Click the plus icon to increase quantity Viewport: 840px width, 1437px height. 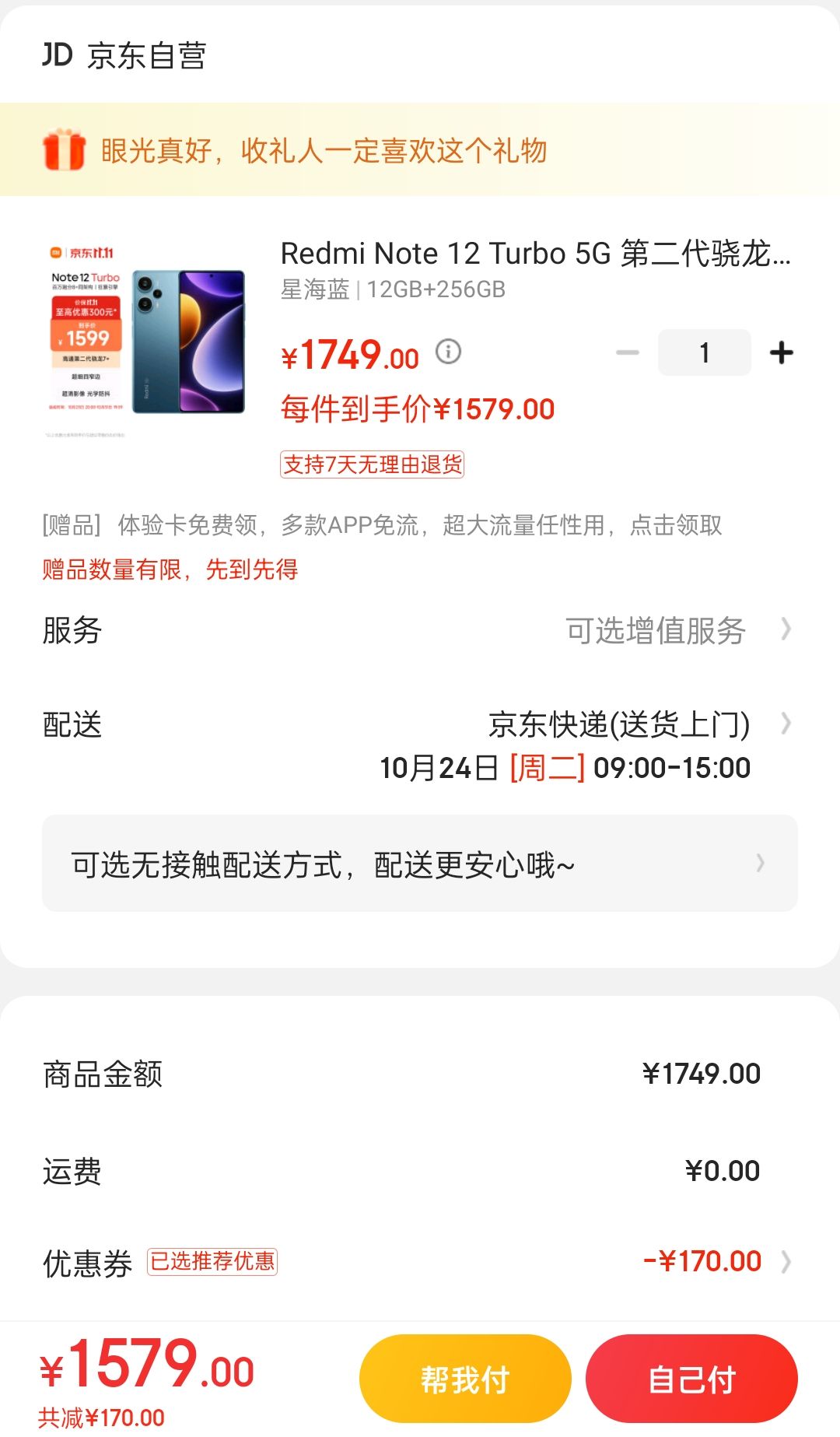click(x=782, y=352)
